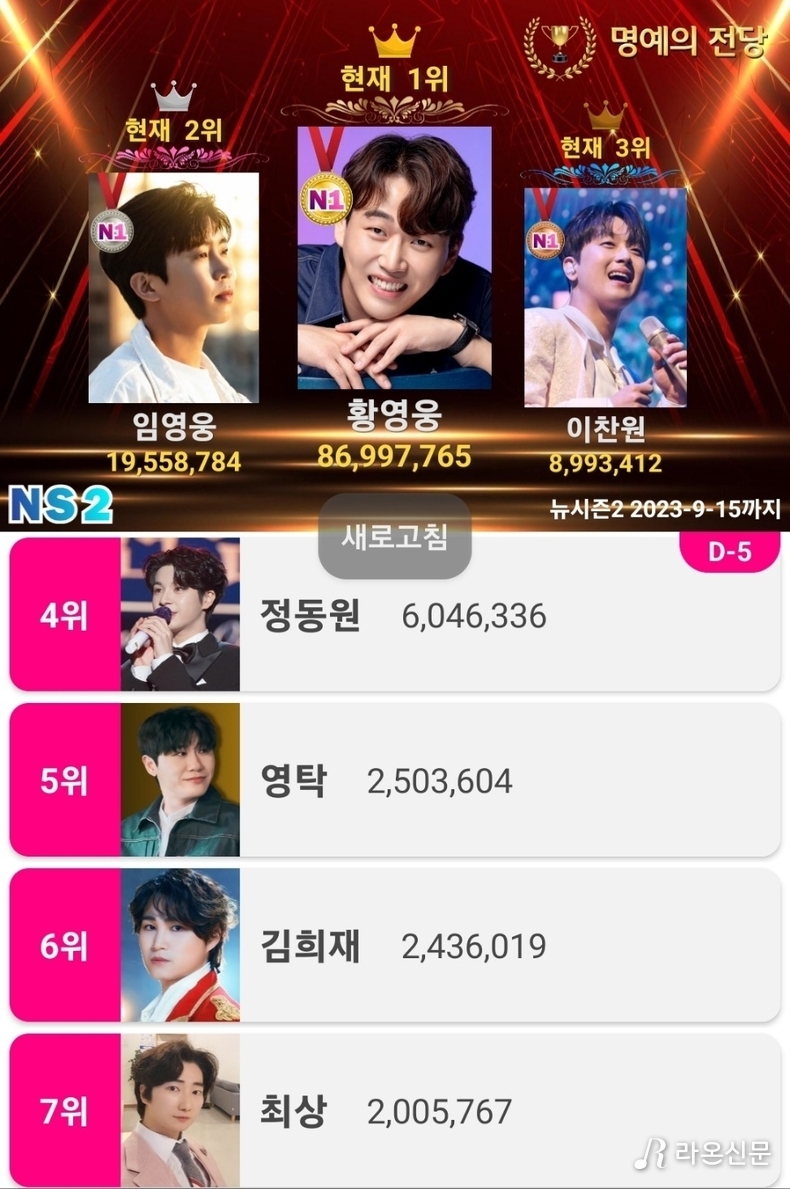Open 명예의 전당 hall of fame
The height and width of the screenshot is (1189, 790).
(x=646, y=41)
